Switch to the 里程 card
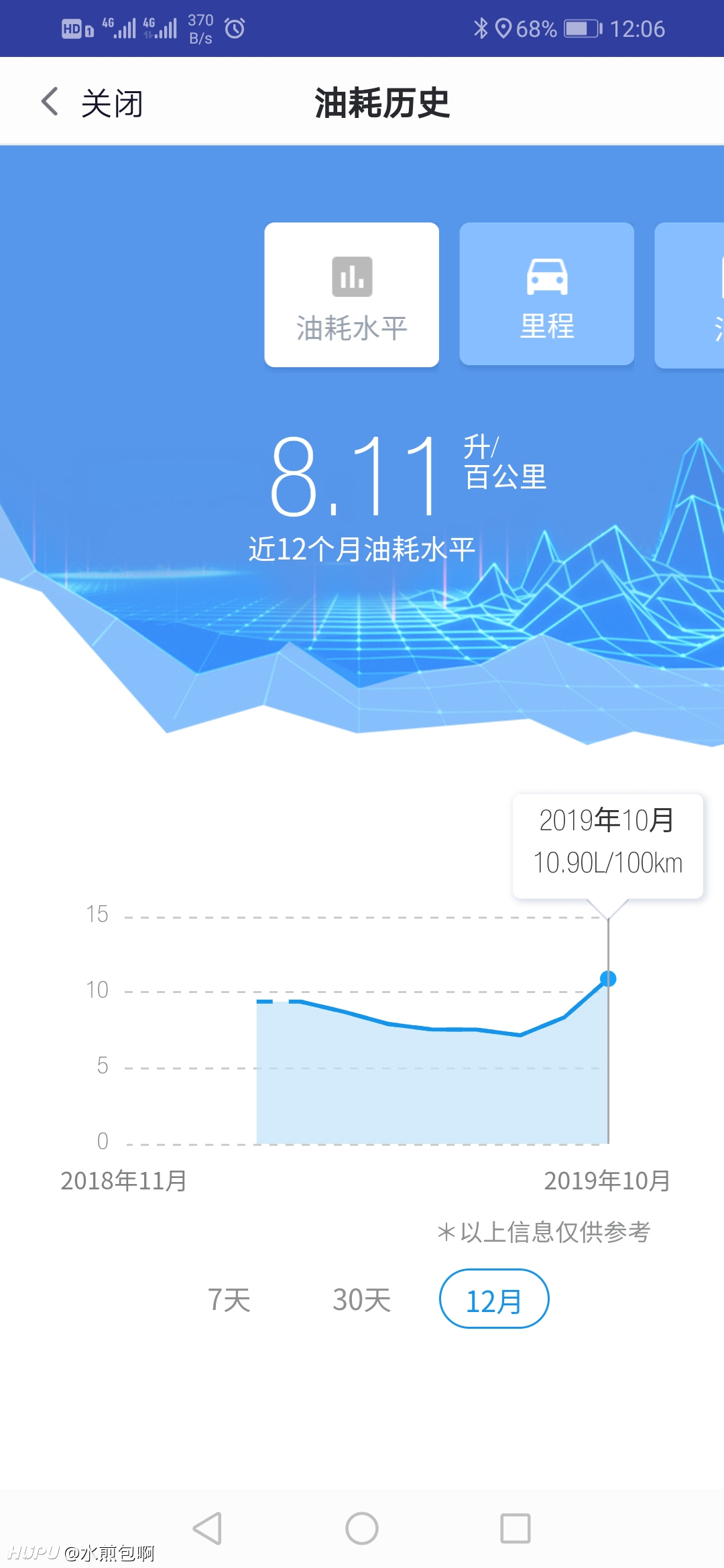The height and width of the screenshot is (1568, 724). click(547, 294)
